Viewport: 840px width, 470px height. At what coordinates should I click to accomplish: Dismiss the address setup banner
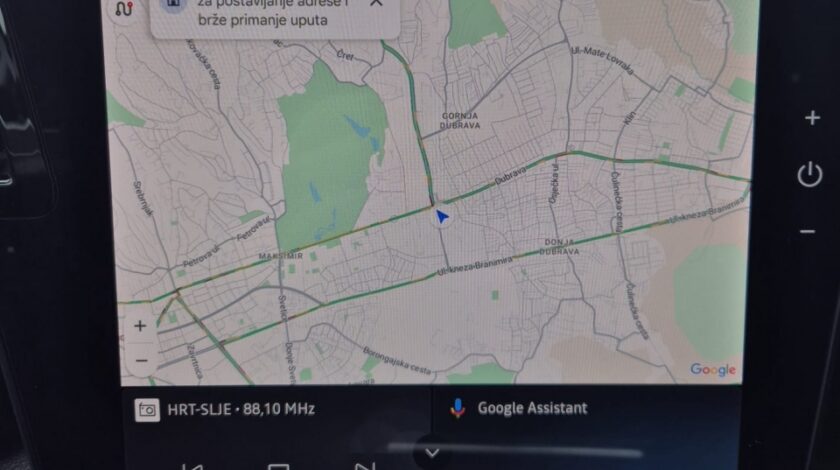click(x=376, y=3)
